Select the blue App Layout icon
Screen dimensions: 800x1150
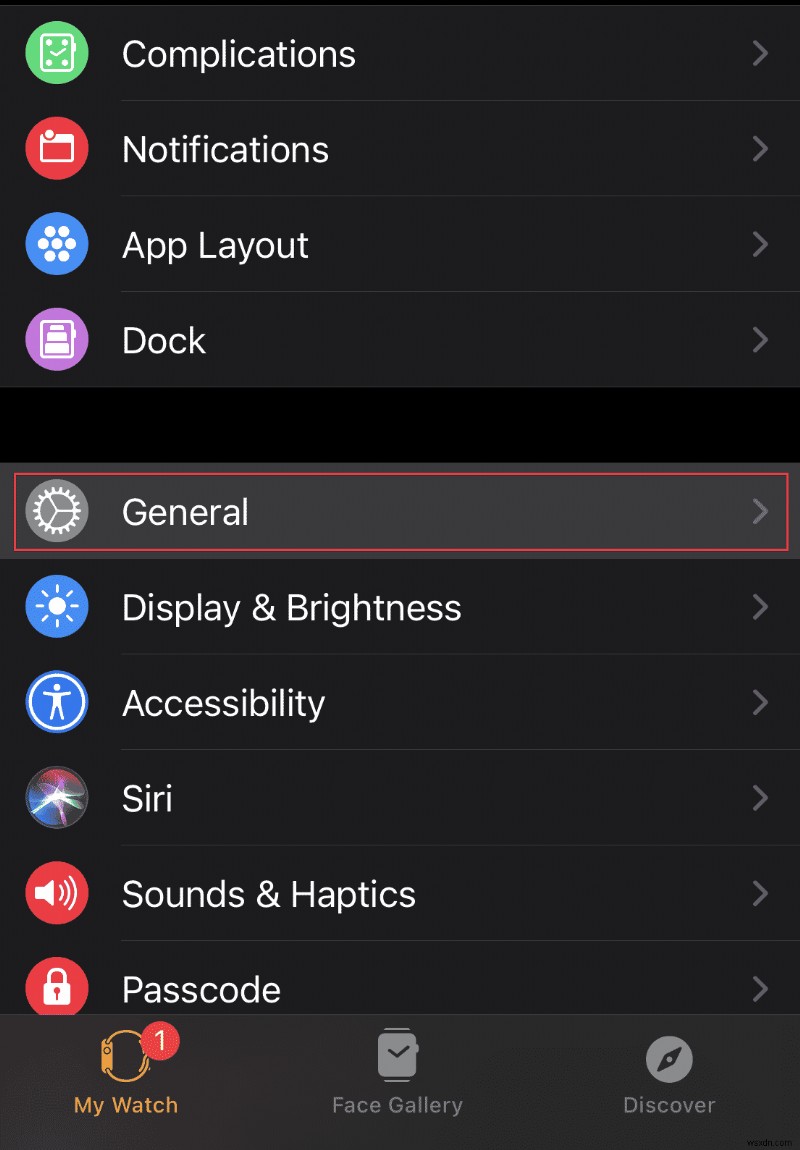pyautogui.click(x=57, y=244)
